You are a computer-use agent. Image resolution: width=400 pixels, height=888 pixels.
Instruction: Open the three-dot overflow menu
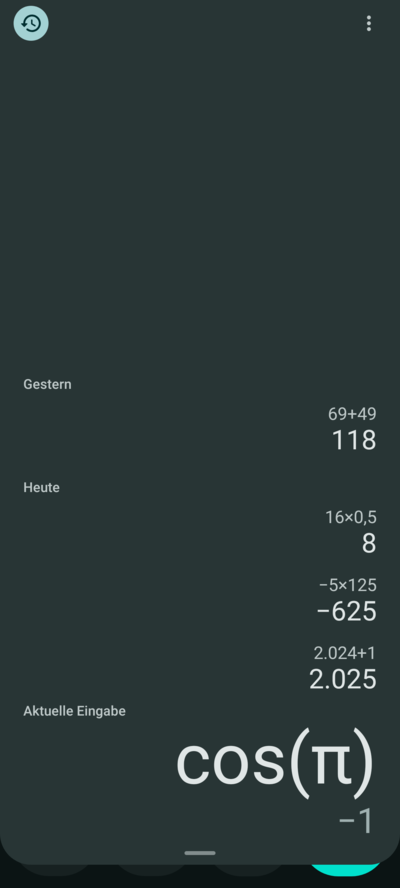[x=369, y=23]
